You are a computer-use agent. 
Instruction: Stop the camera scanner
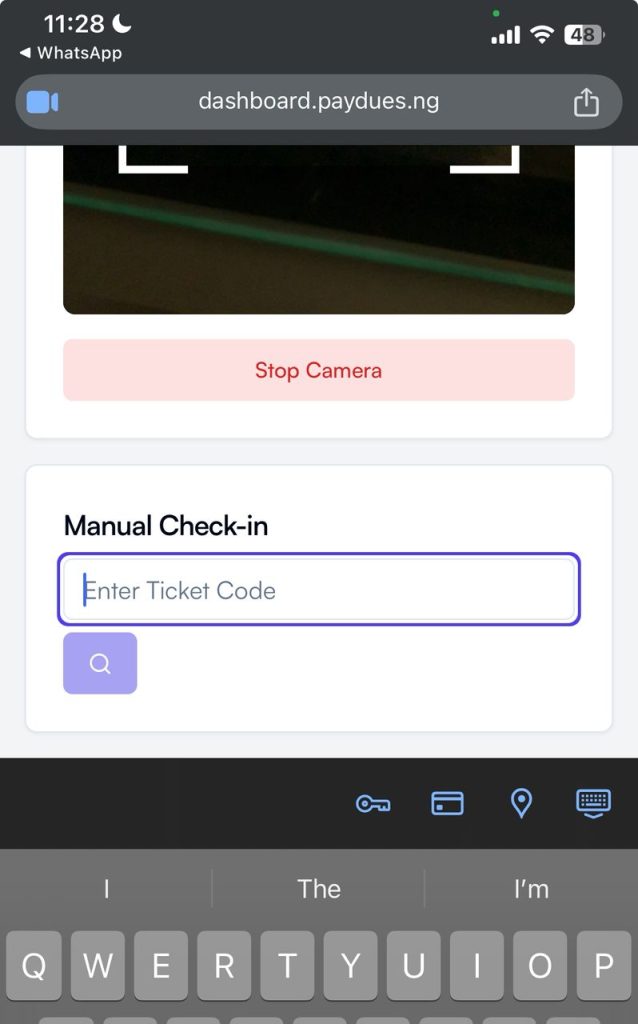coord(318,370)
